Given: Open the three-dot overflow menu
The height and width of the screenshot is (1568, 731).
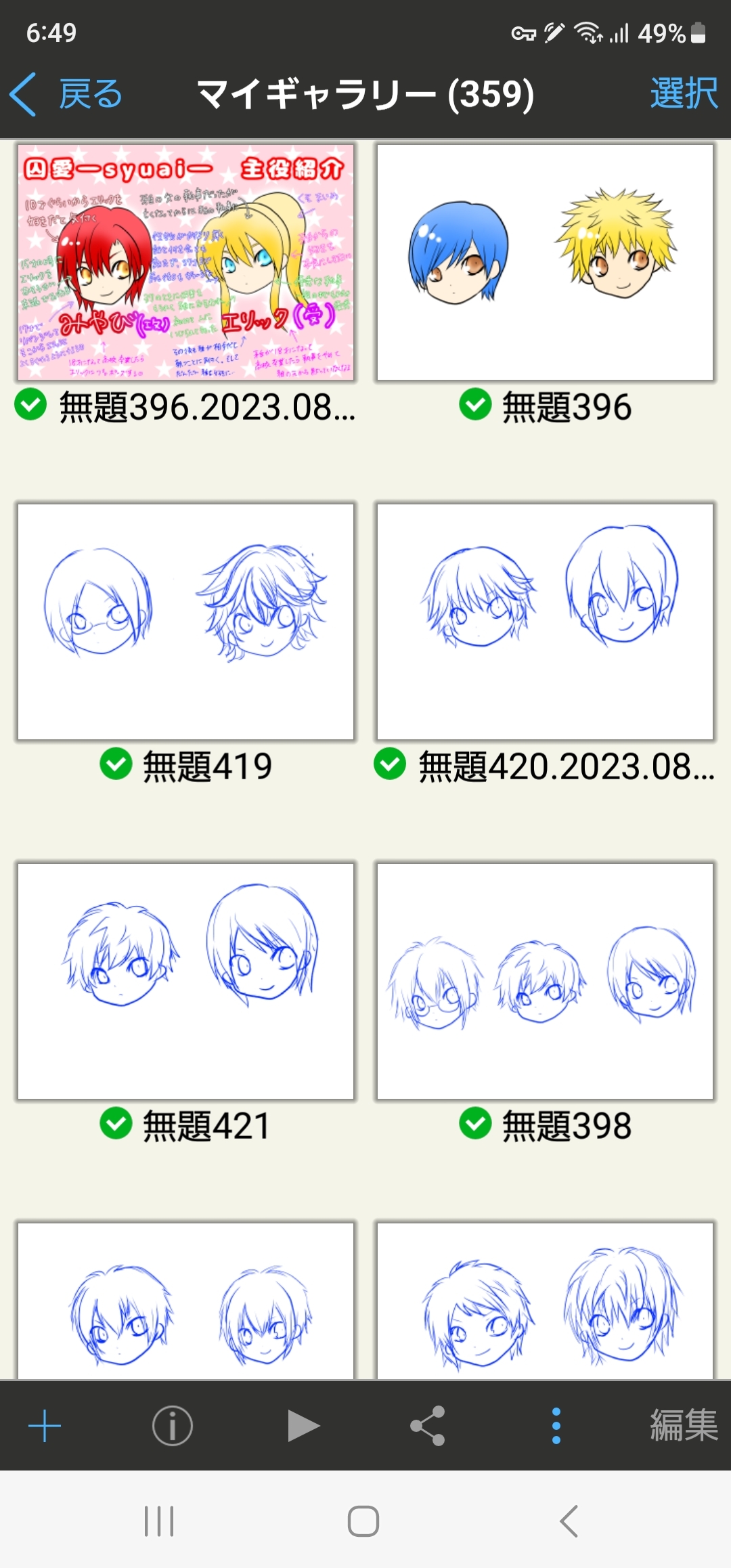Looking at the screenshot, I should click(x=556, y=1426).
